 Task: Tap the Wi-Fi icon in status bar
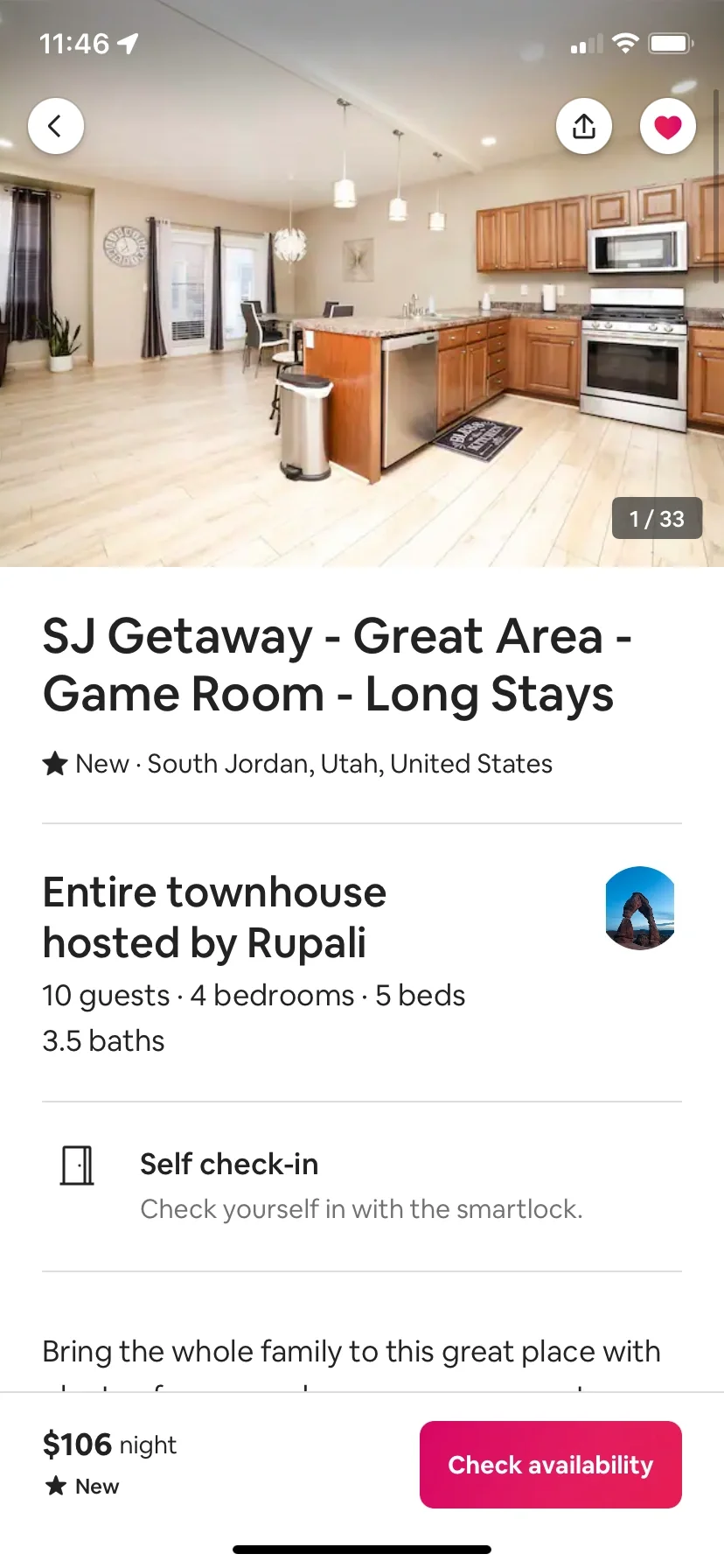(626, 43)
